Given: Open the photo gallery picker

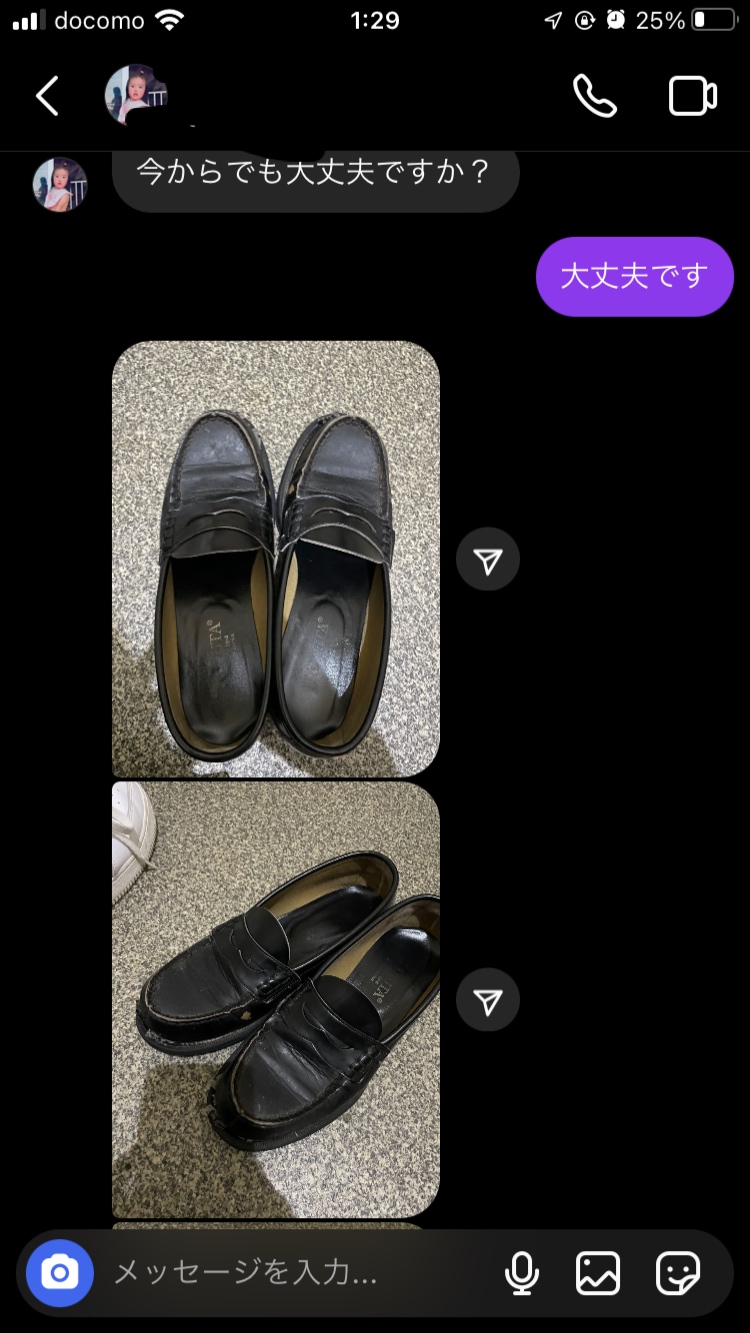Looking at the screenshot, I should (x=598, y=1273).
